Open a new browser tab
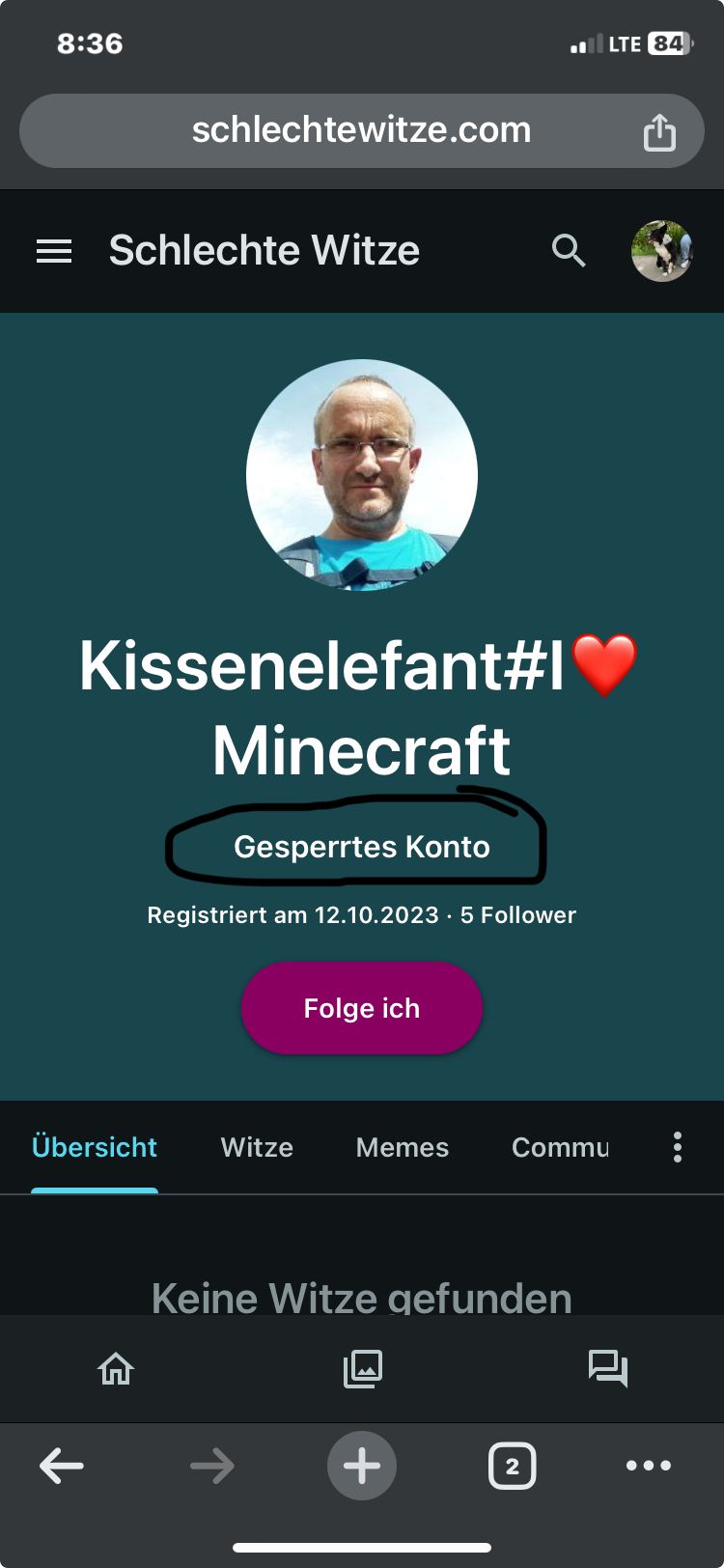Screen dimensions: 724x1568 click(362, 1466)
